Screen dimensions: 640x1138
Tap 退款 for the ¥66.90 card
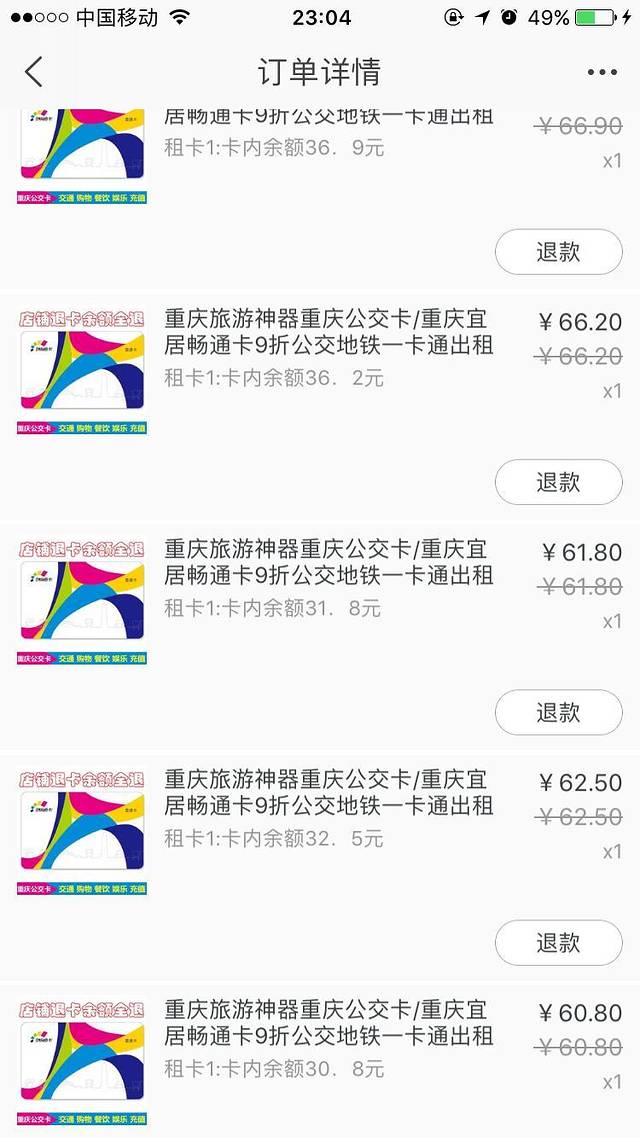pos(558,252)
